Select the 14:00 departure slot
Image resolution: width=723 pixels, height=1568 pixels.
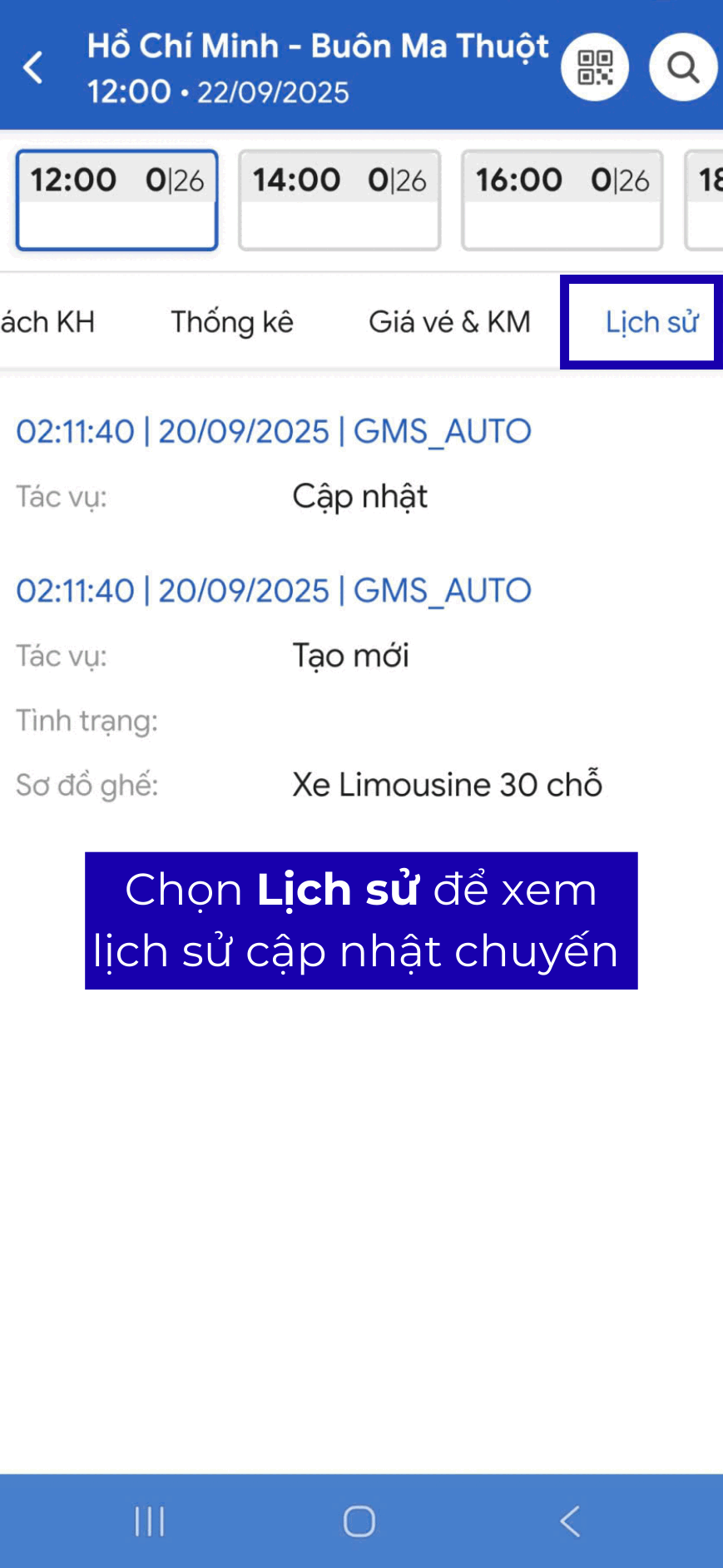[339, 200]
